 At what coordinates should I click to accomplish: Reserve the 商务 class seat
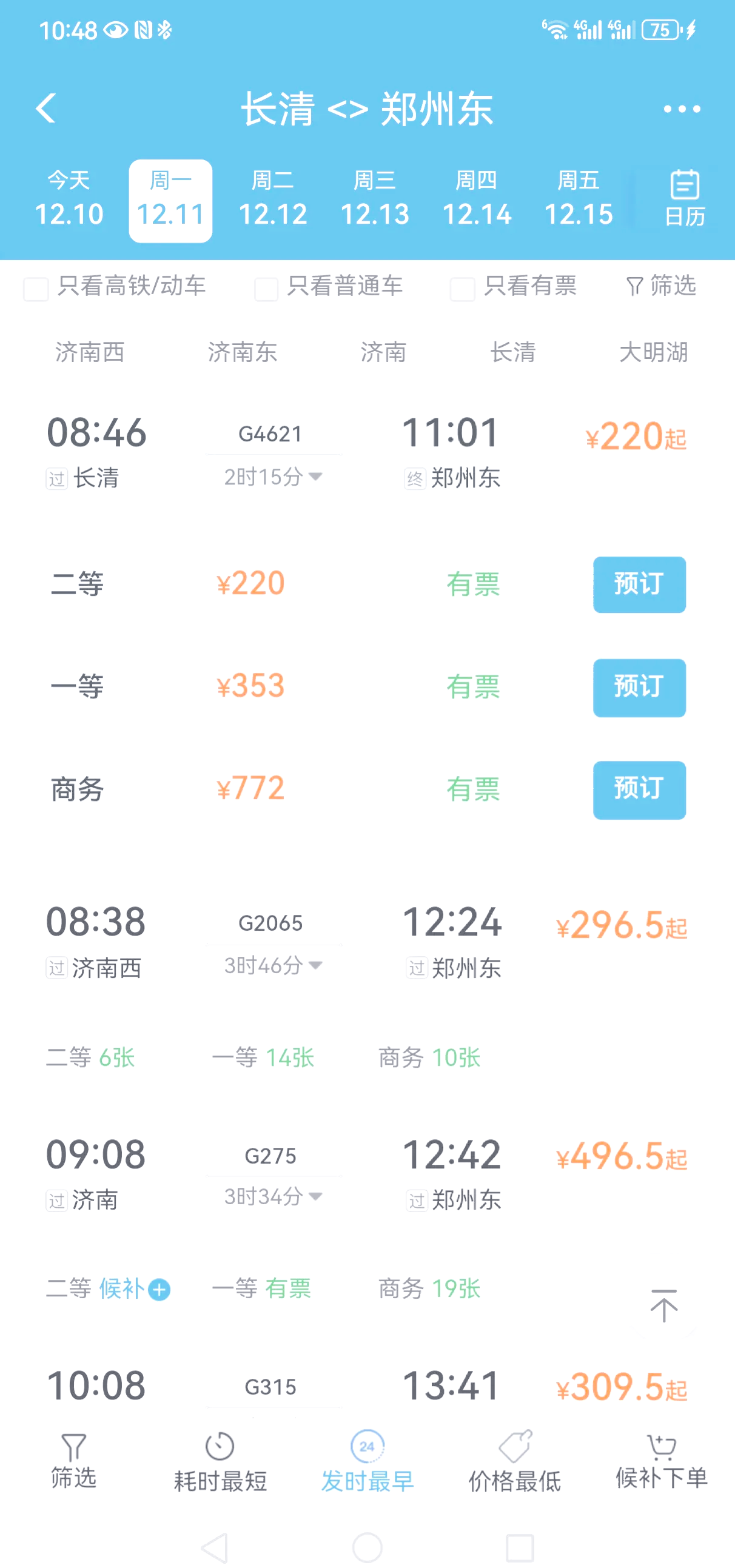[639, 790]
